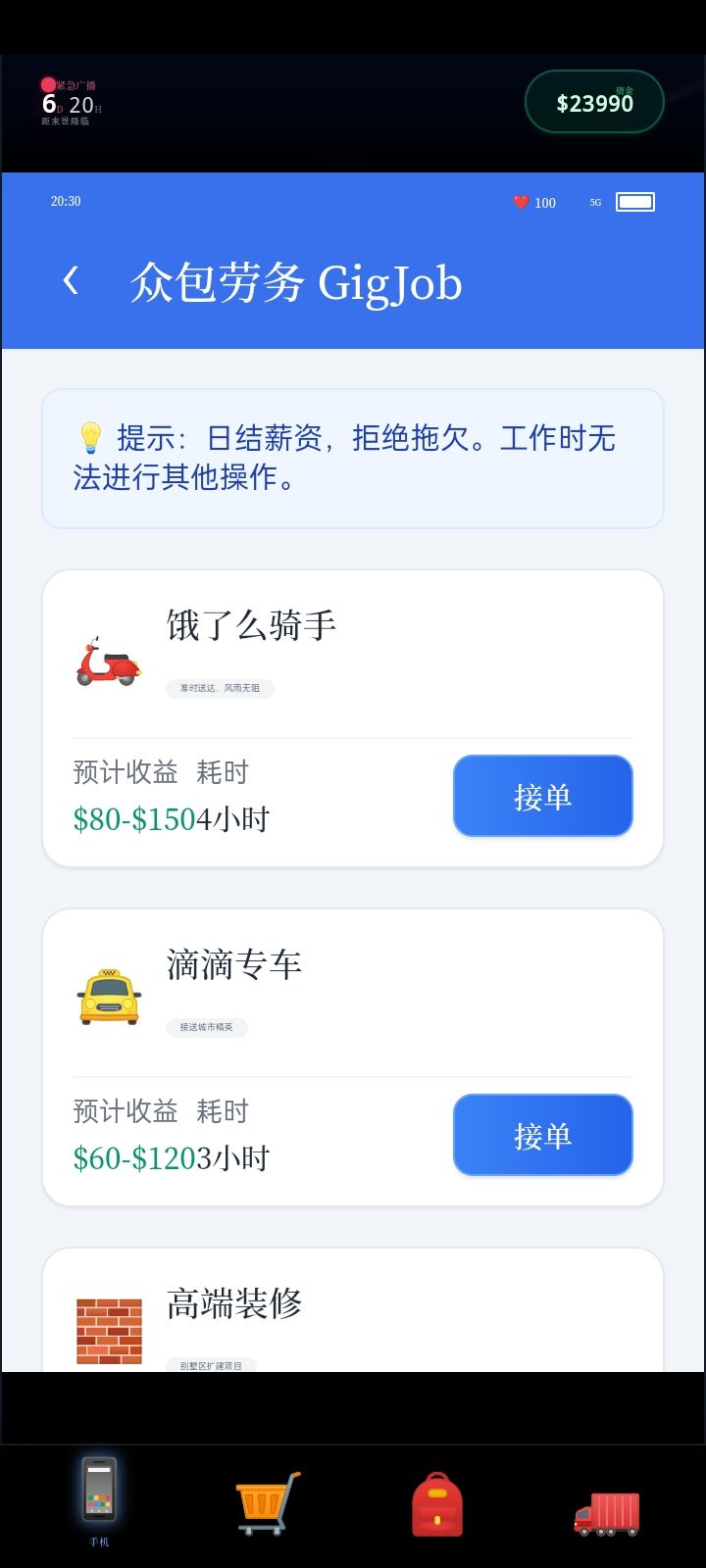Tap the lightbulb icon in the tip banner

pos(91,438)
